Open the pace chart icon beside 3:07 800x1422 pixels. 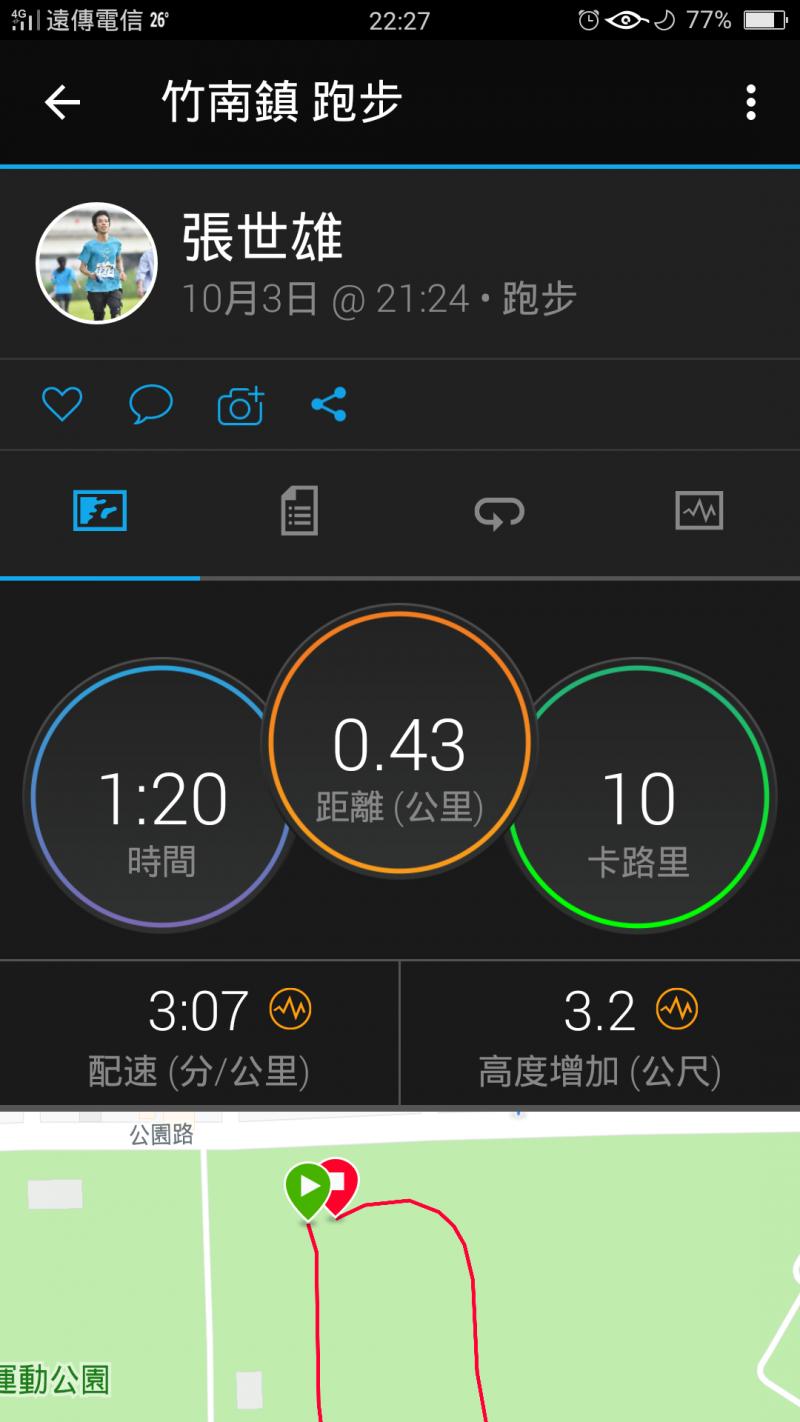pos(290,1009)
